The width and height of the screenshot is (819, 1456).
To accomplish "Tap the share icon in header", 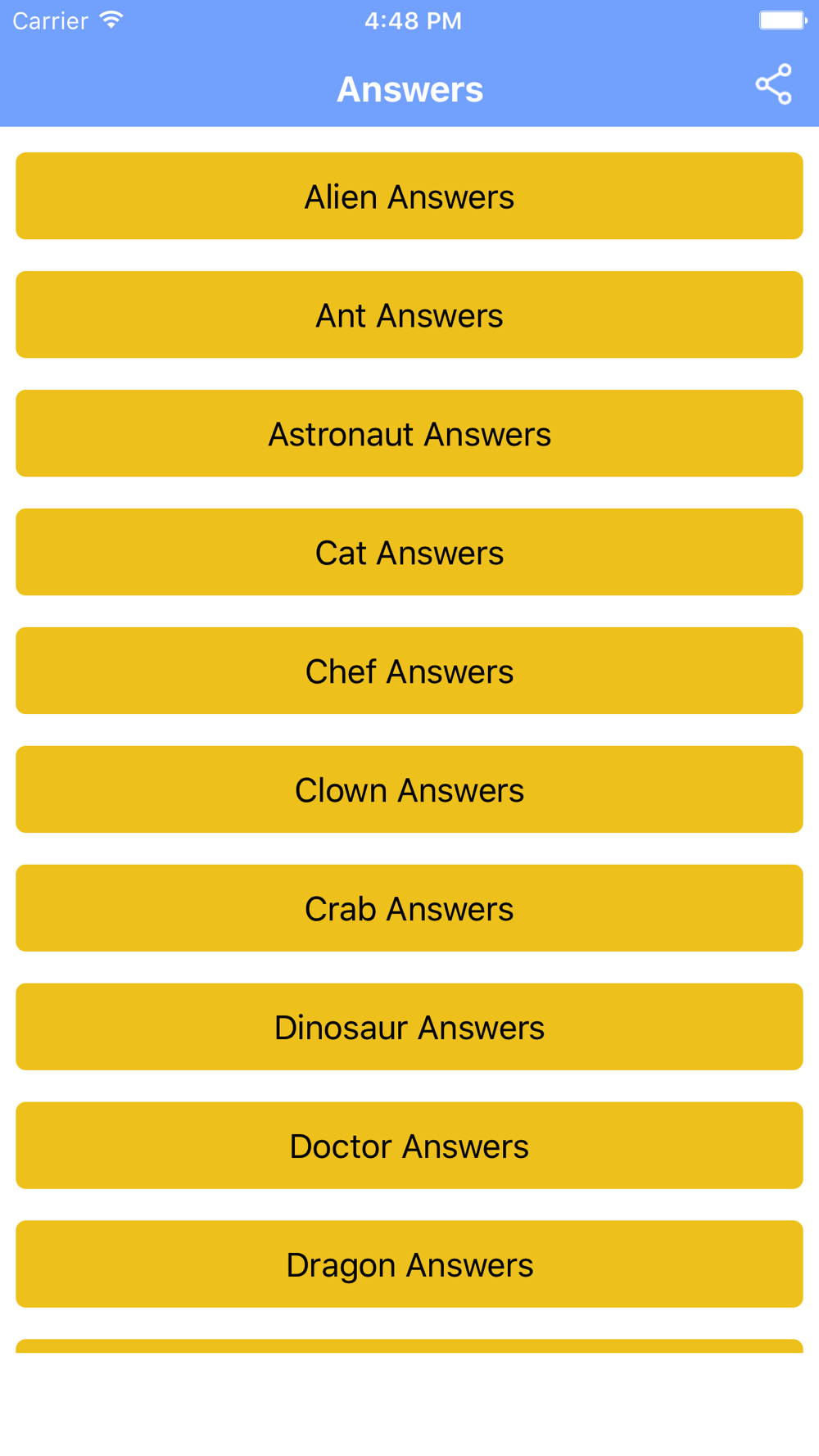I will (x=774, y=84).
